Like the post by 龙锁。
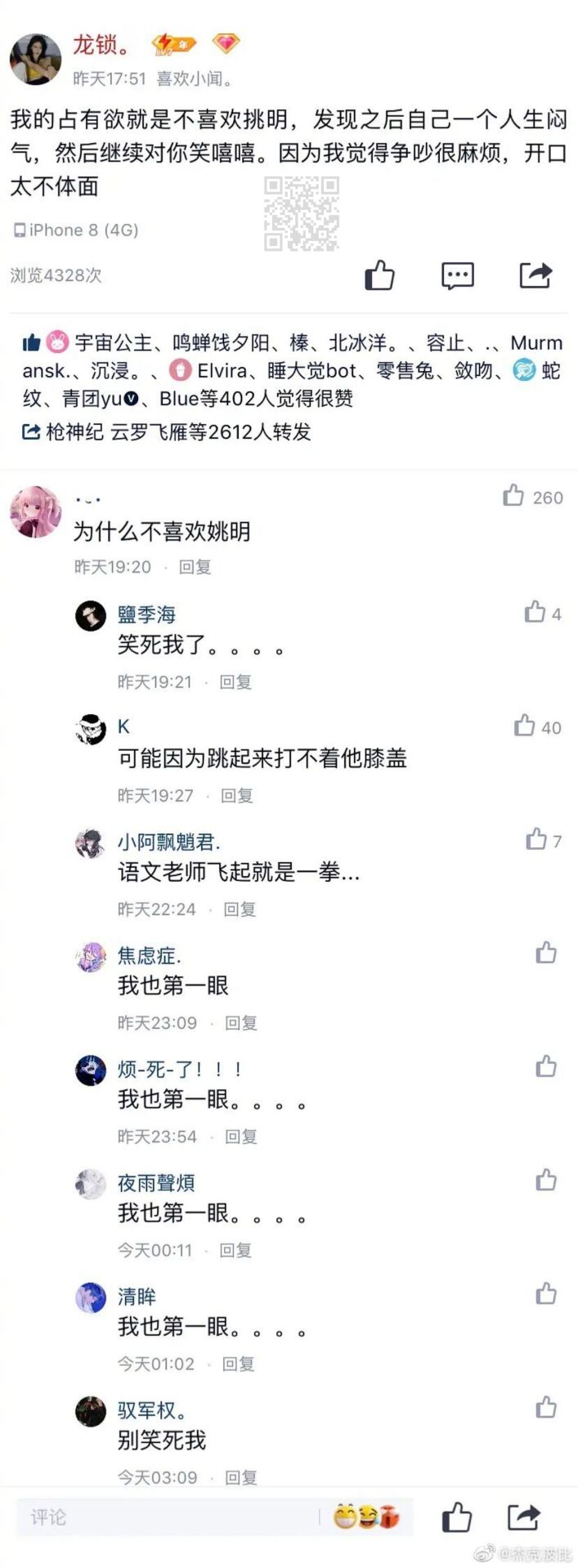 [379, 275]
